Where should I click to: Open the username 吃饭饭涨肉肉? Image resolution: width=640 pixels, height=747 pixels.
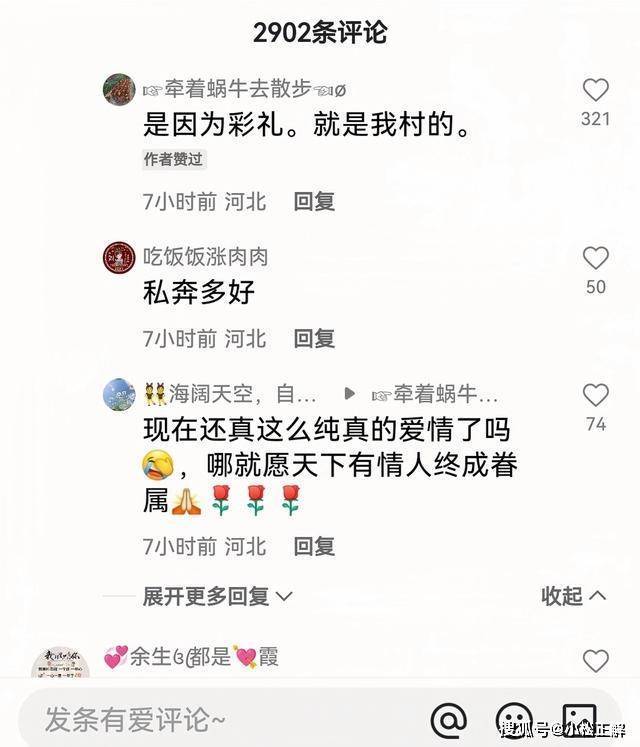(205, 257)
